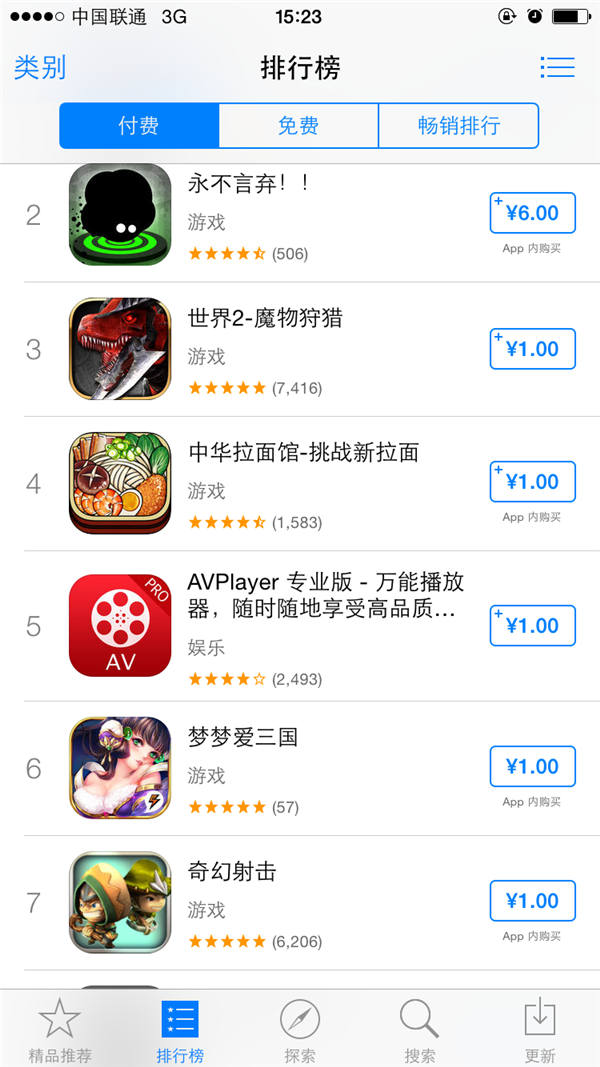
Task: Open the 更新 tab
Action: pos(540,1030)
